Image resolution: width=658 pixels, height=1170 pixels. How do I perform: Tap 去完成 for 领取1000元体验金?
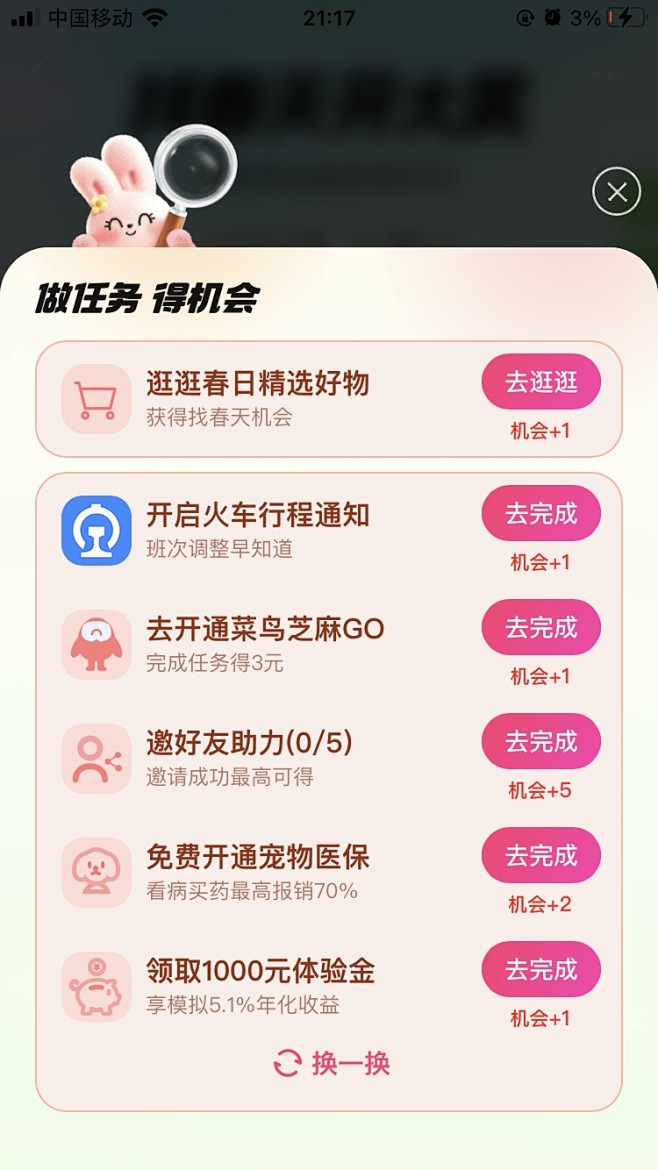click(x=541, y=970)
